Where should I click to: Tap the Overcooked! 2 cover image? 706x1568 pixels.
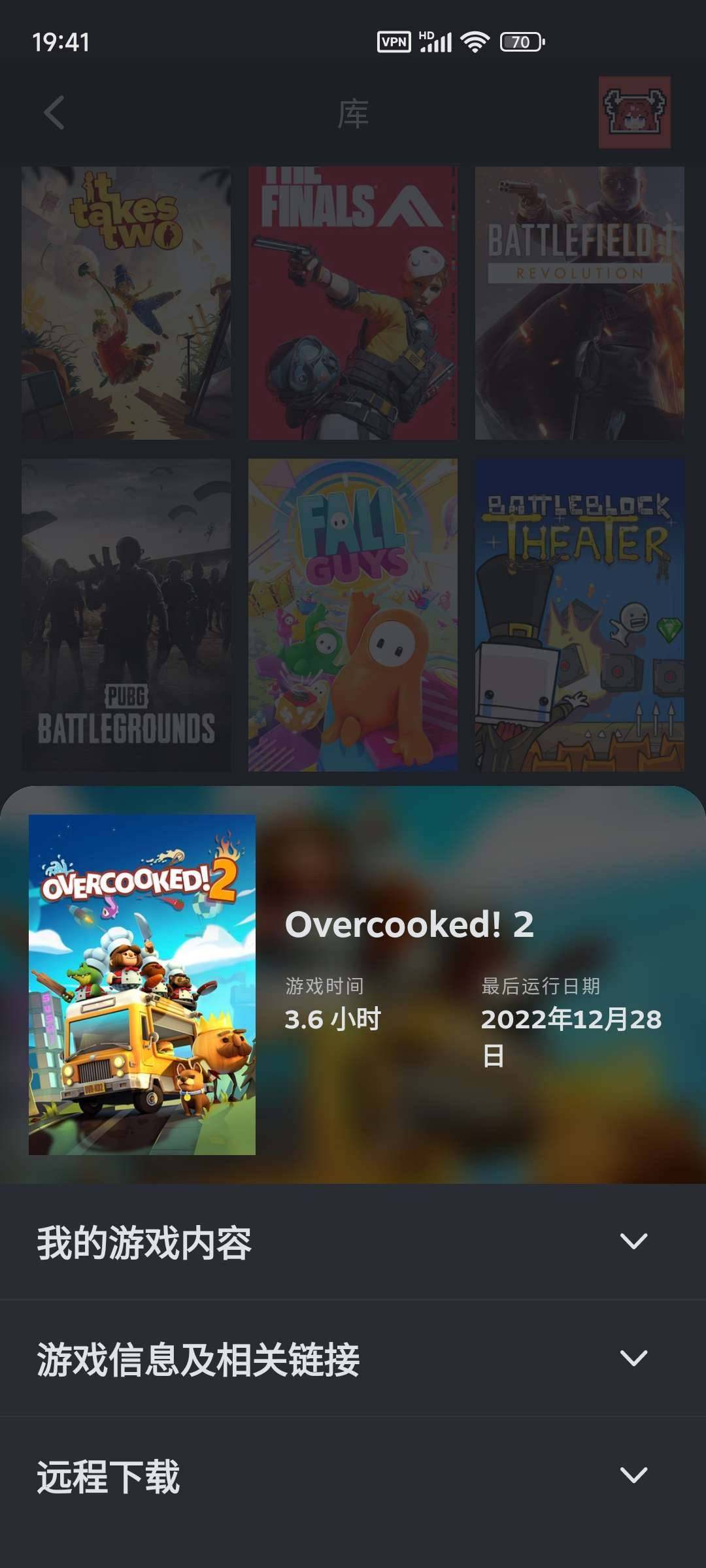coord(142,985)
